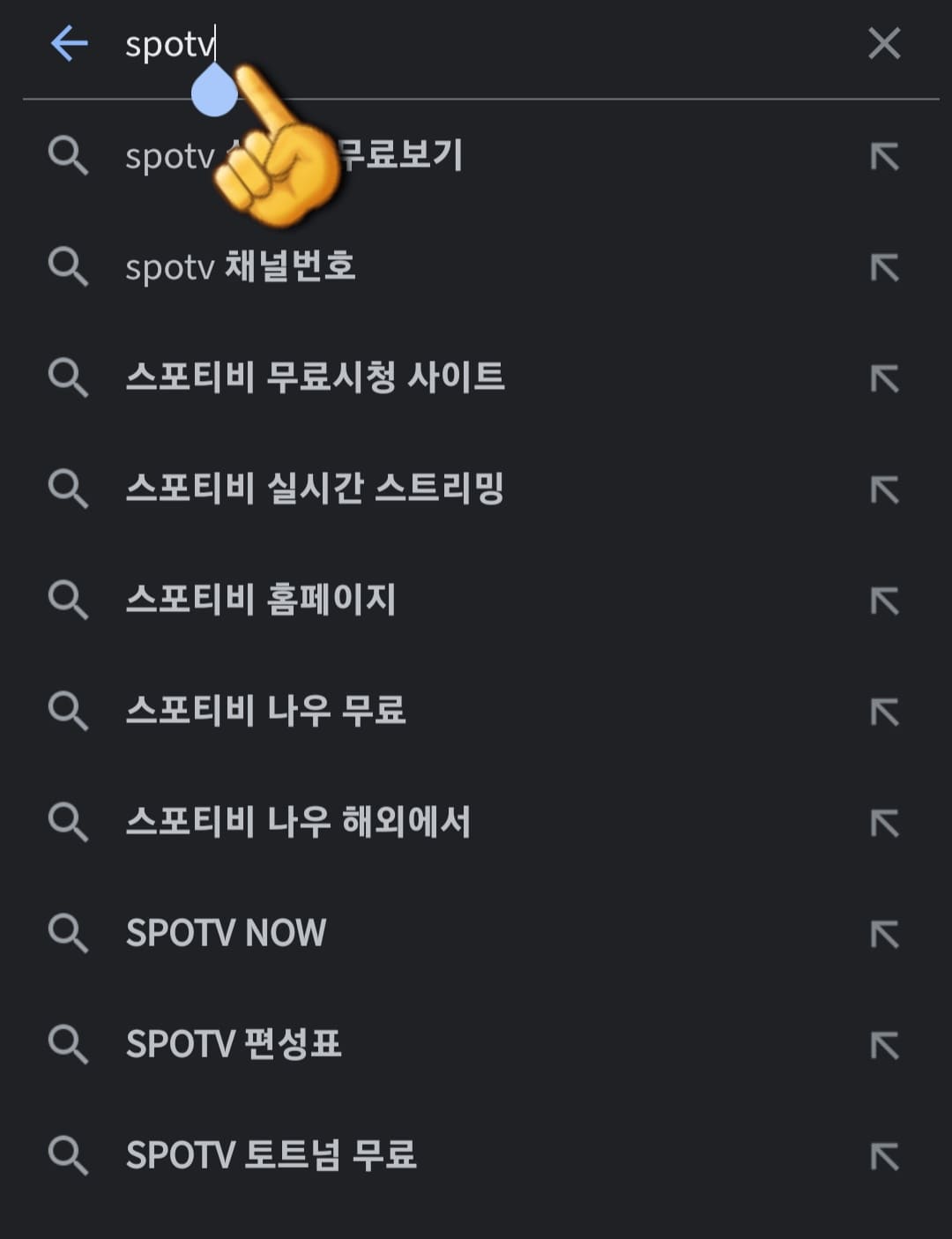Open the SPOTV 편성표 suggestion
Image resolution: width=952 pixels, height=1239 pixels.
(234, 1043)
